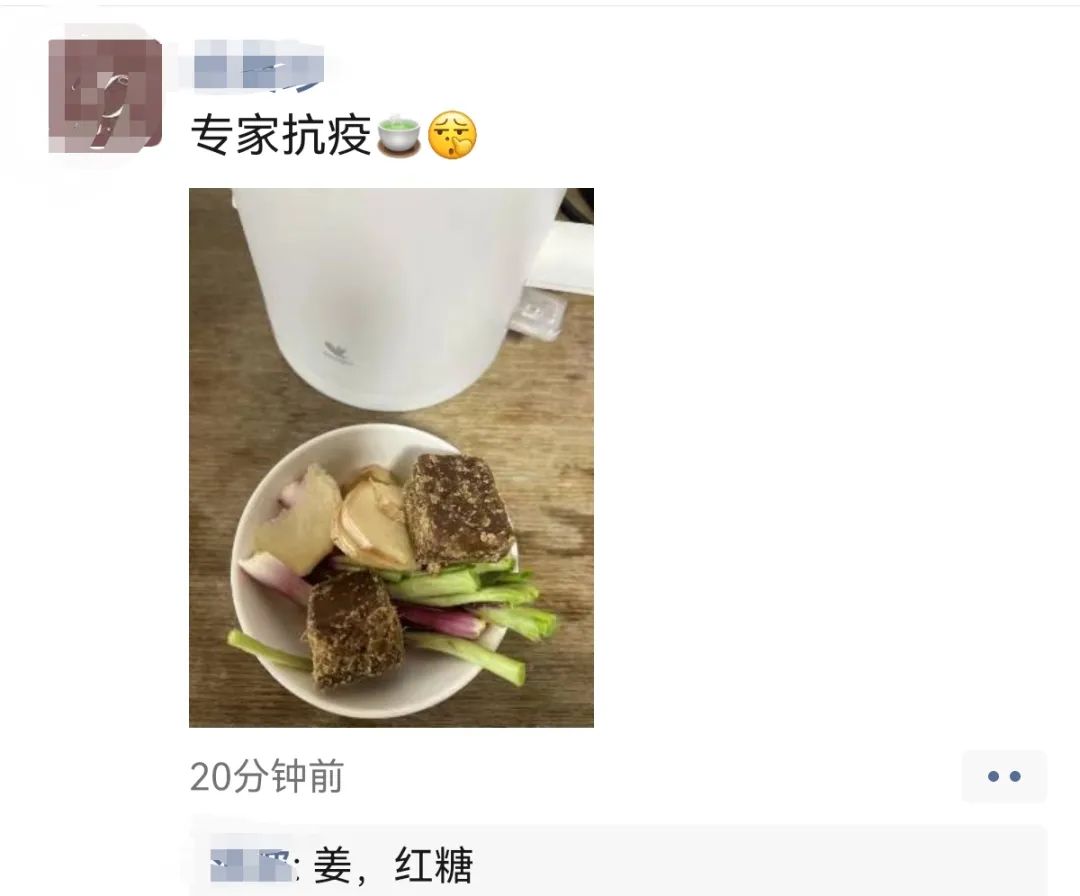View the ginger and brown sugar photo
The width and height of the screenshot is (1080, 896).
(391, 457)
